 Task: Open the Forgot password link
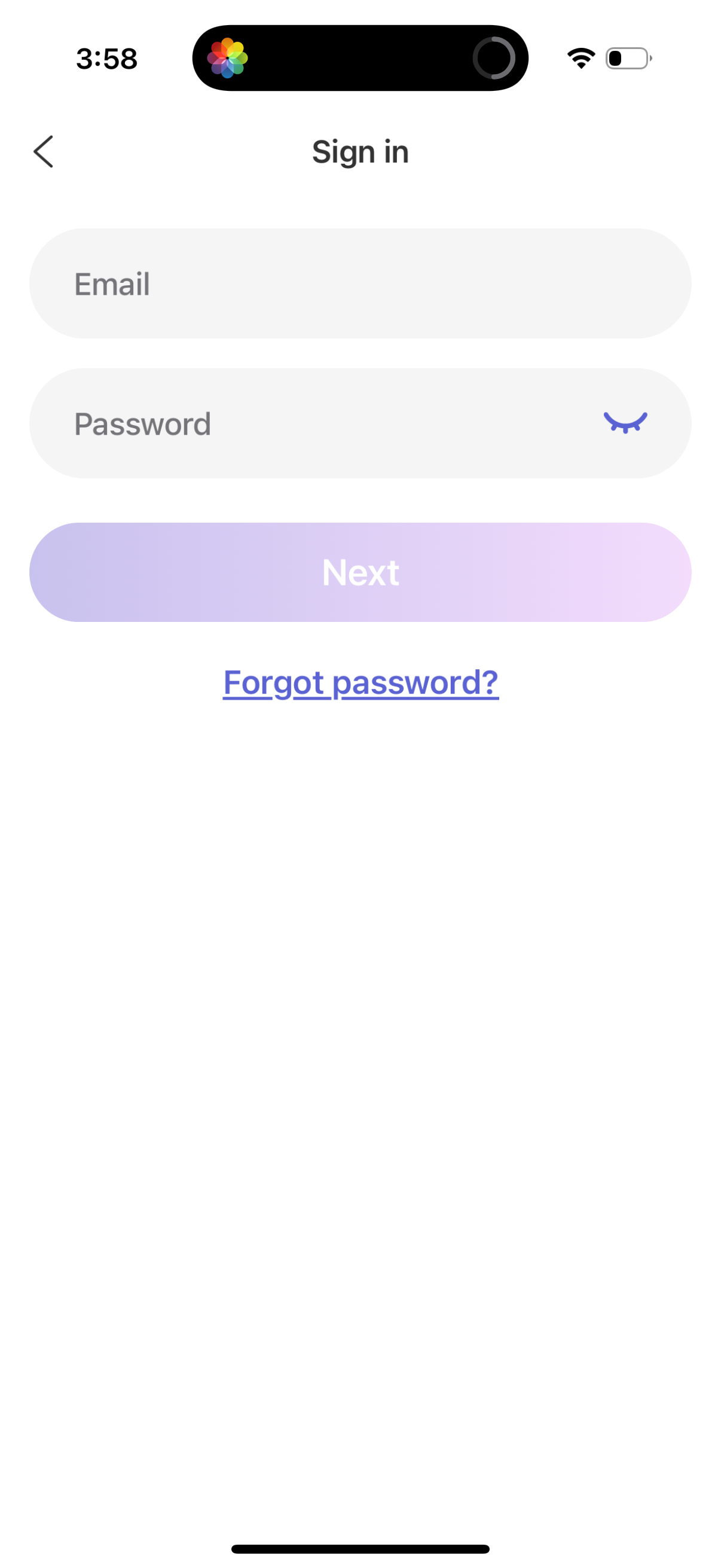pyautogui.click(x=360, y=682)
